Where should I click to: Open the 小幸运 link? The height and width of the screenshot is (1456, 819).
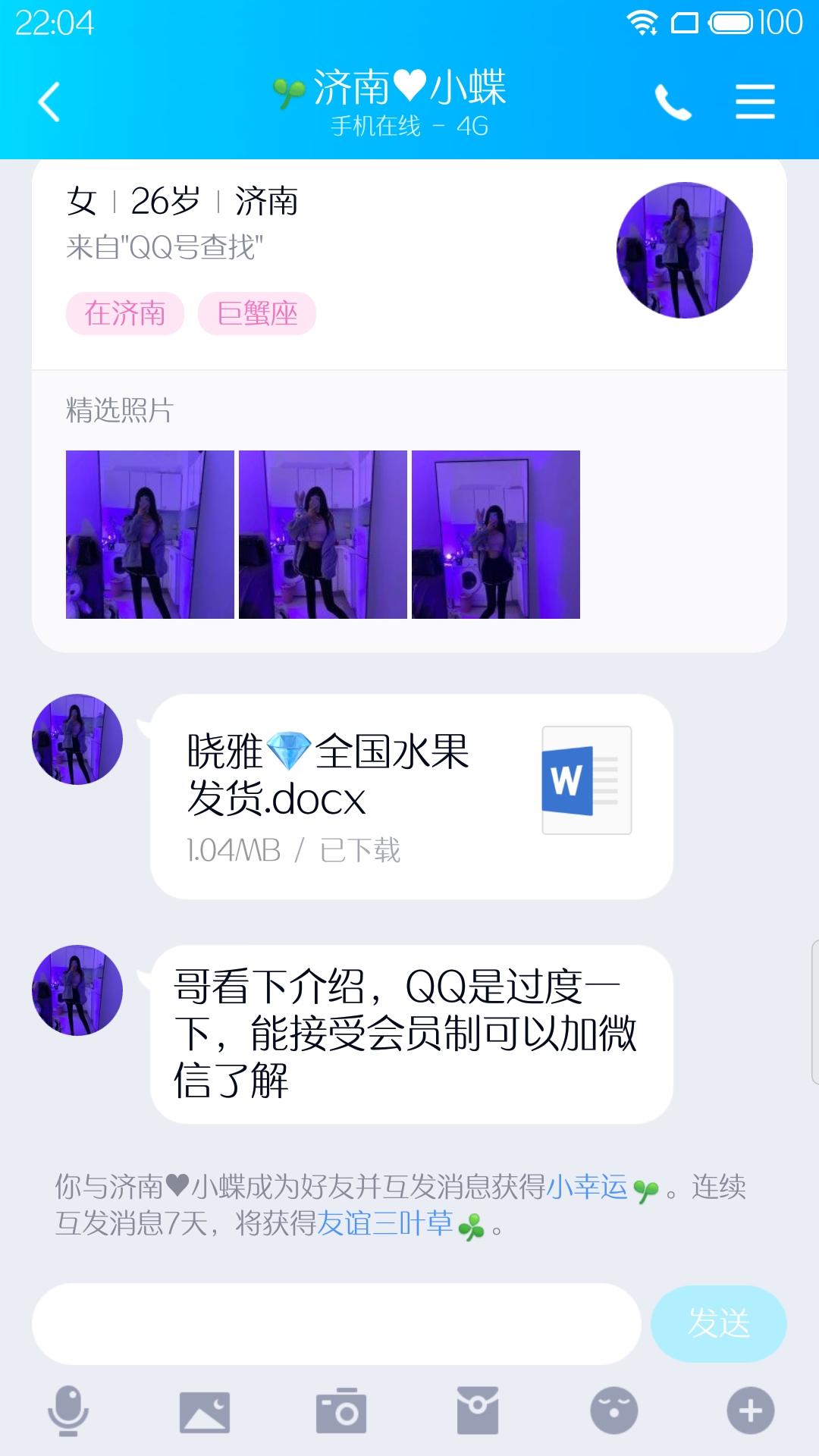(588, 1187)
